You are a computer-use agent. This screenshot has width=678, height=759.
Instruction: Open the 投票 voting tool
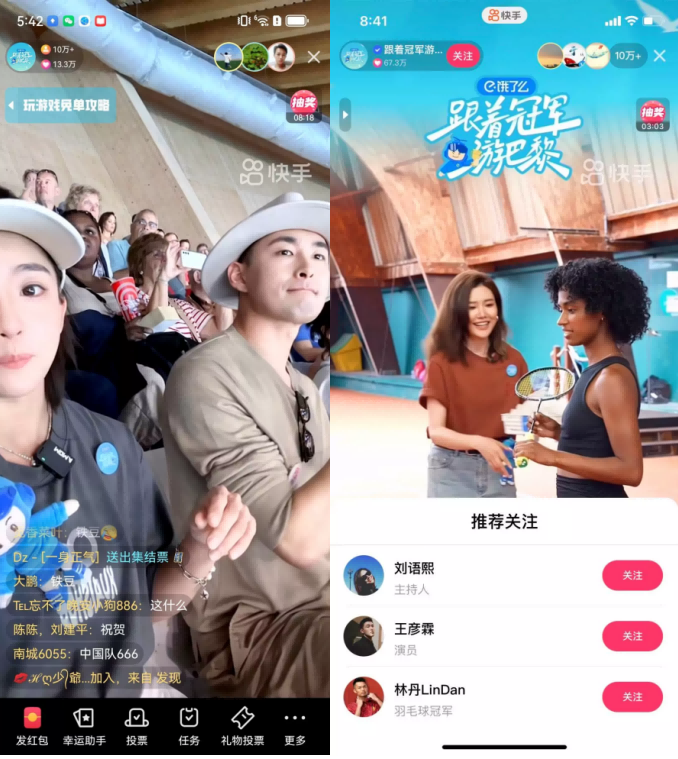[x=137, y=727]
